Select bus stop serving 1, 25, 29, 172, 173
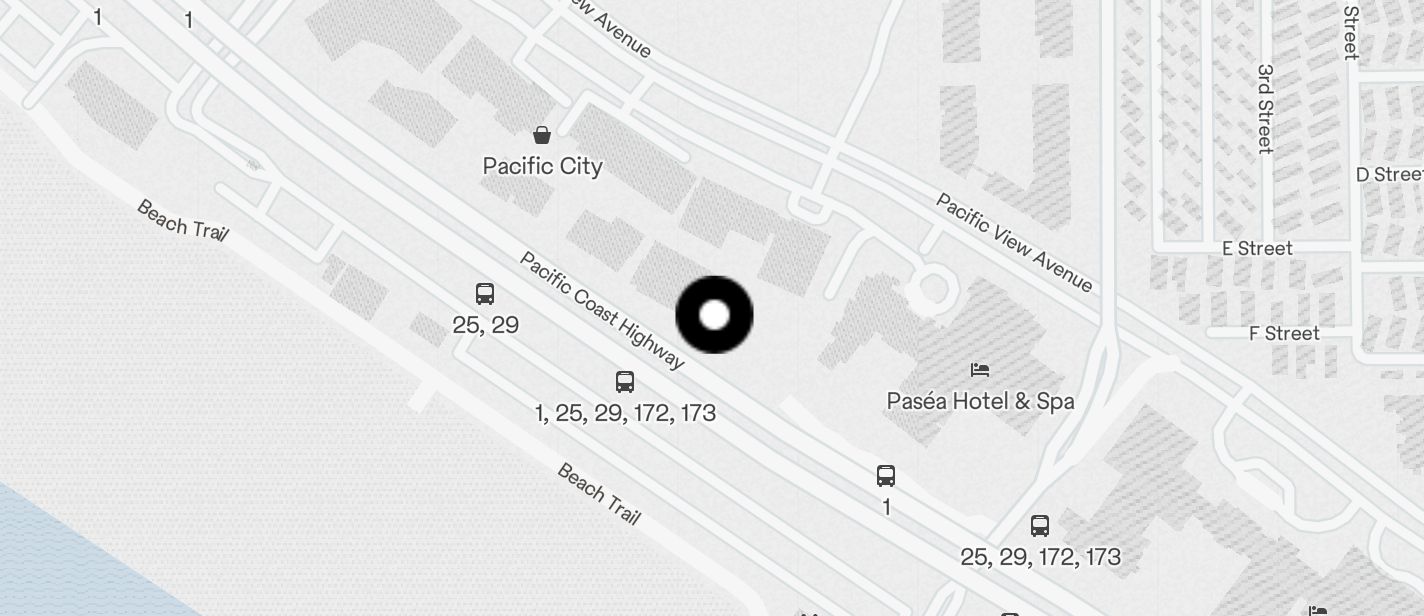 click(x=625, y=381)
